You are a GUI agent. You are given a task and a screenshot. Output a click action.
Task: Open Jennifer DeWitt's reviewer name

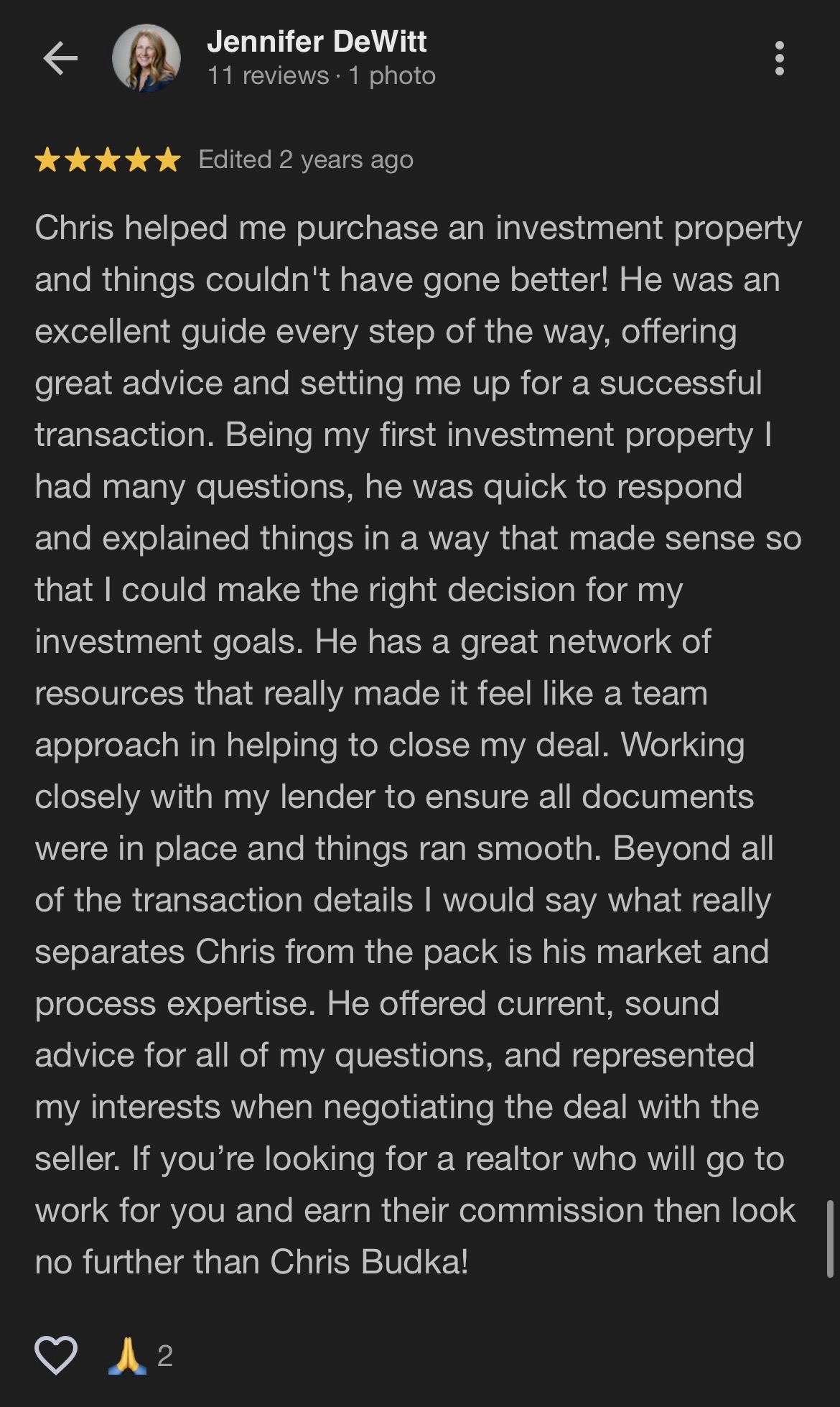point(317,42)
